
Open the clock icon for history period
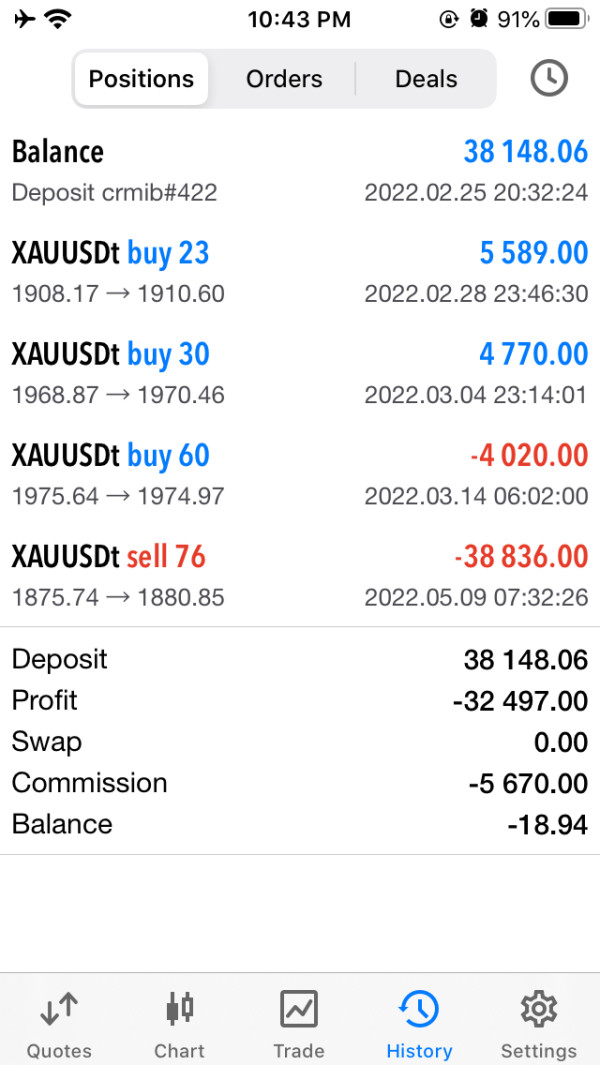point(548,78)
